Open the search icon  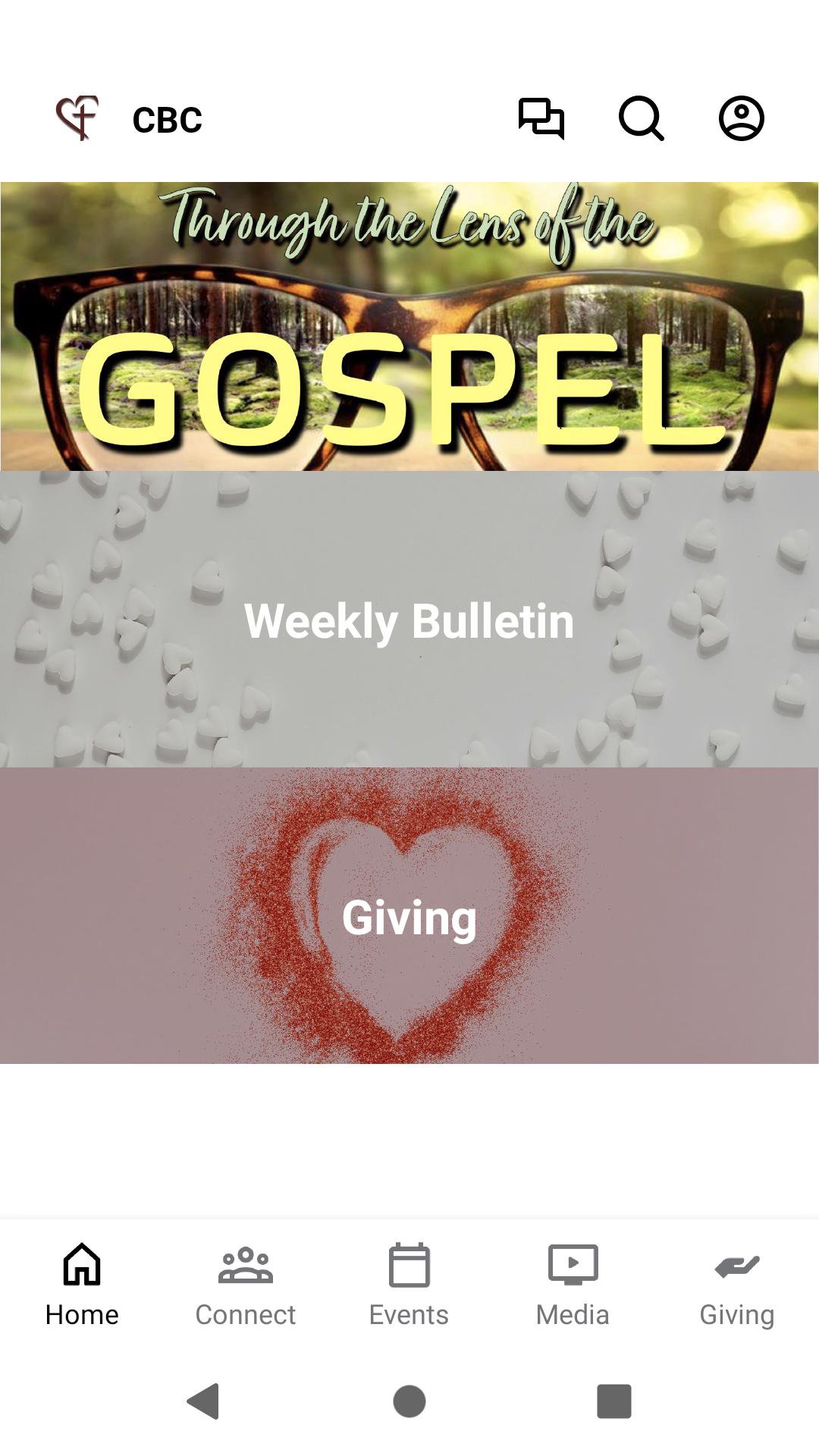pyautogui.click(x=641, y=118)
